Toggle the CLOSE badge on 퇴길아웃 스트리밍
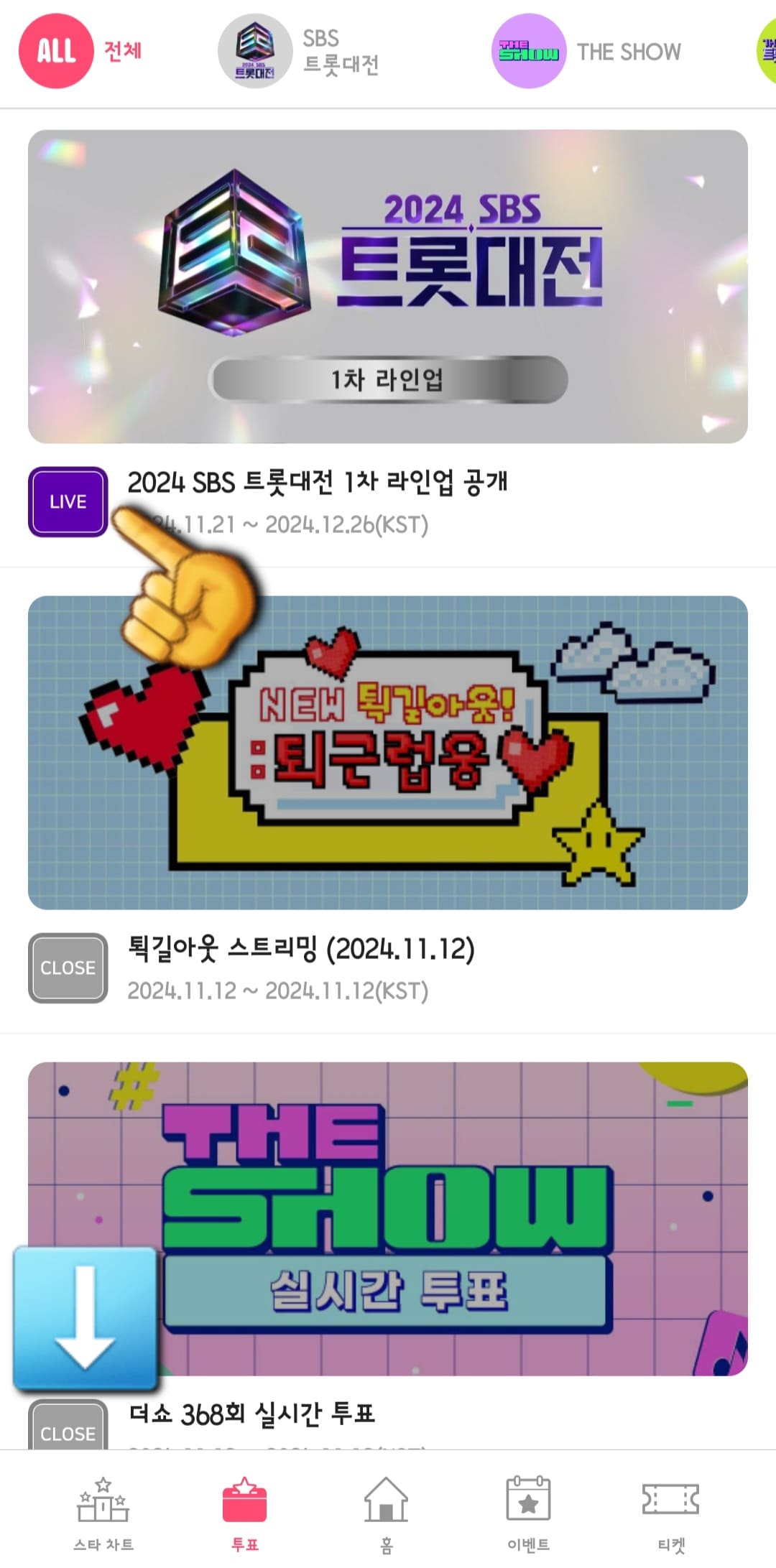The width and height of the screenshot is (776, 1568). (68, 968)
